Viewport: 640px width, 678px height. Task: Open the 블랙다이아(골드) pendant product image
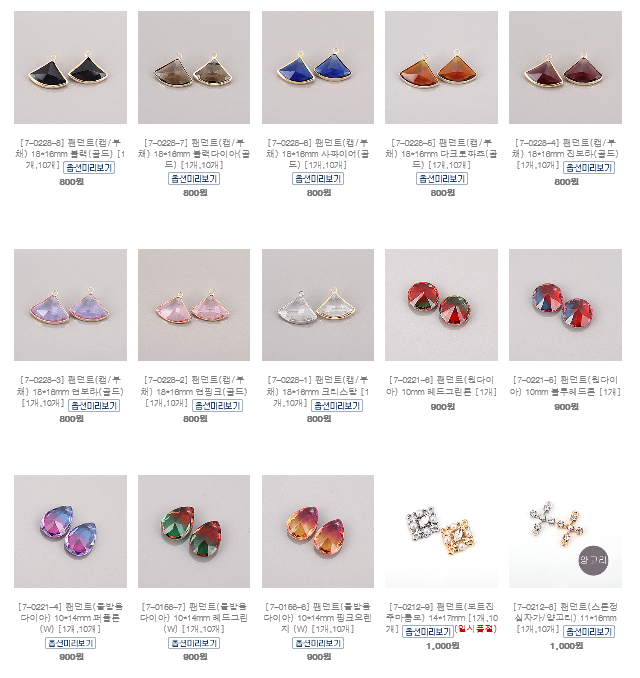coord(194,67)
